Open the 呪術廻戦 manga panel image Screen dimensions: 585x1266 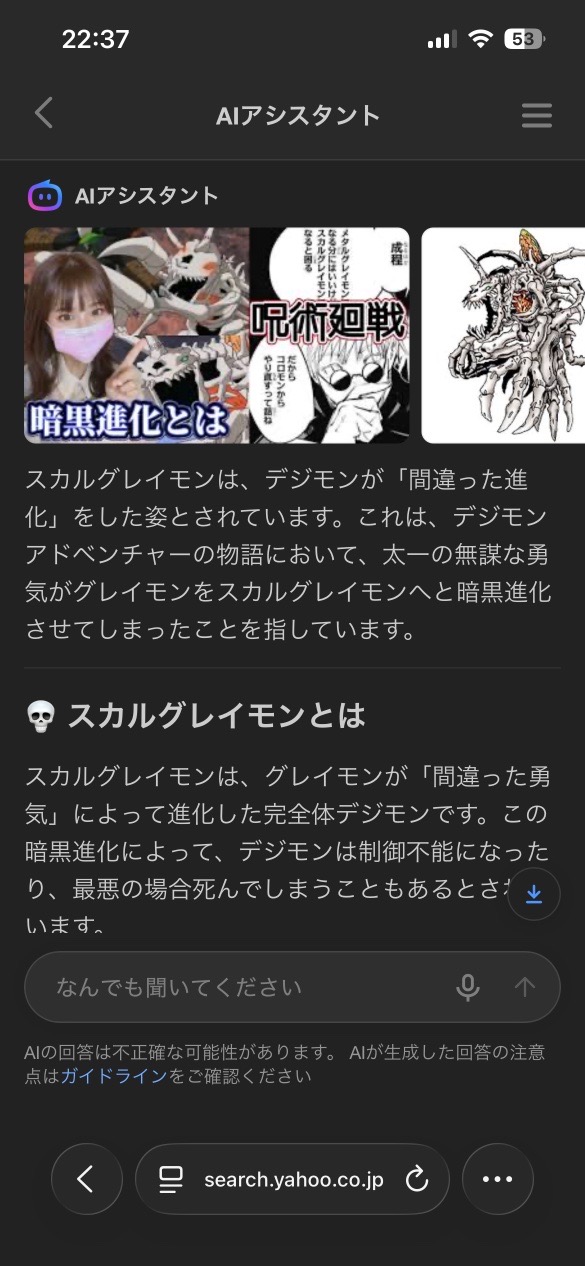[329, 335]
